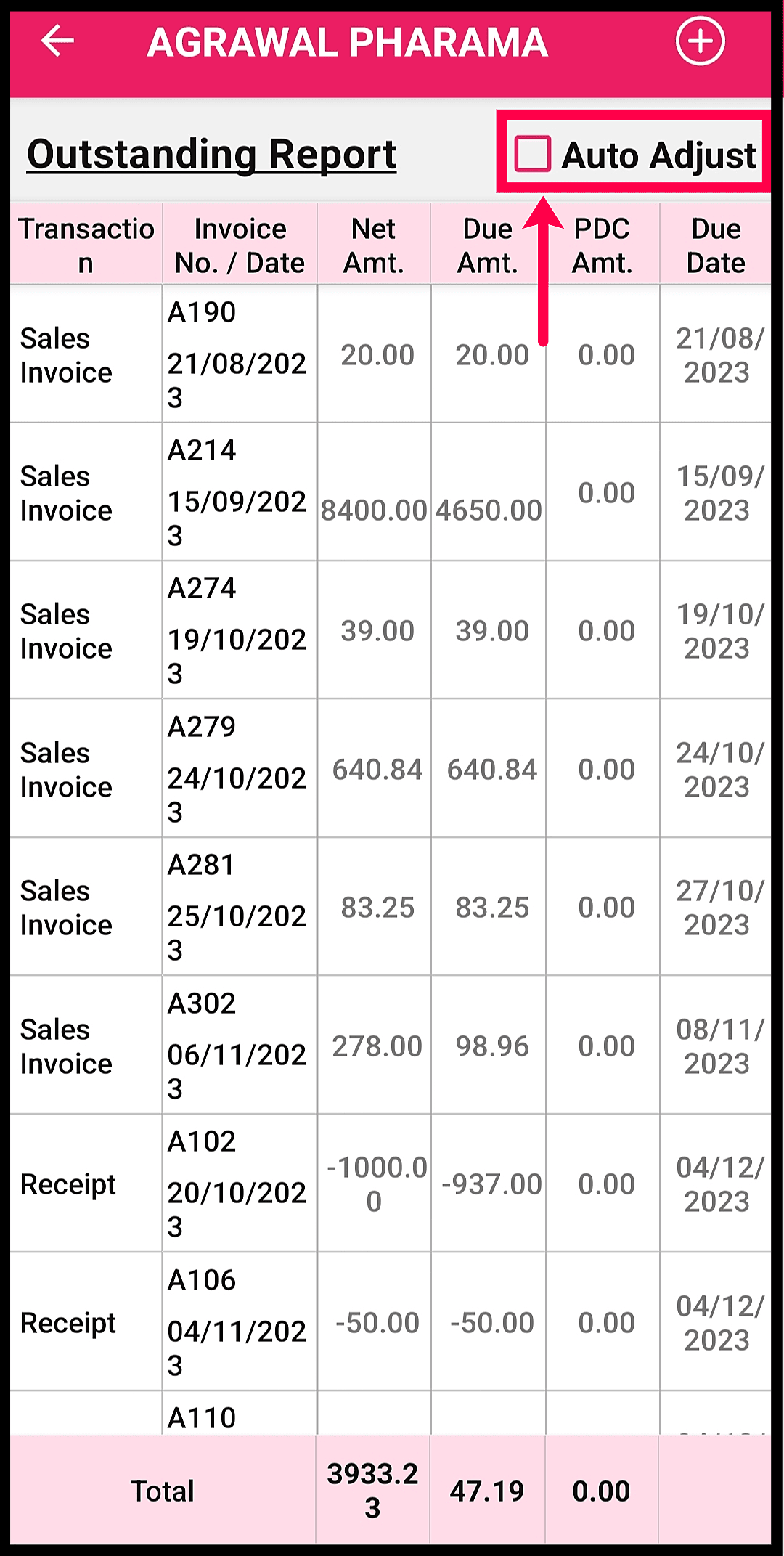Open Receipt A102 entry
The height and width of the screenshot is (1556, 784).
click(391, 1183)
